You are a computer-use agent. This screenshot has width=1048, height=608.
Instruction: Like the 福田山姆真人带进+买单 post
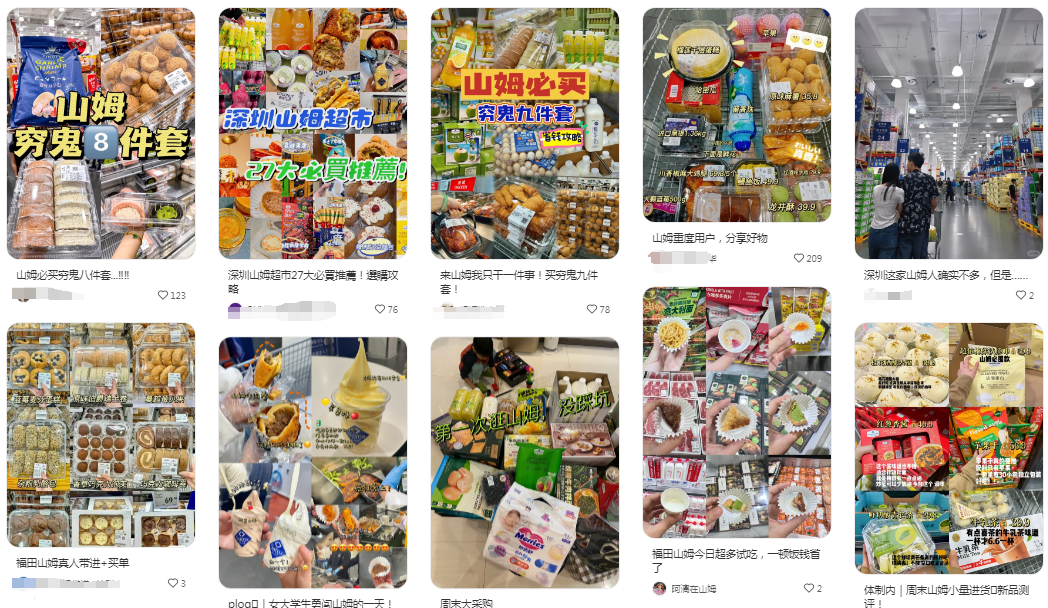[172, 583]
